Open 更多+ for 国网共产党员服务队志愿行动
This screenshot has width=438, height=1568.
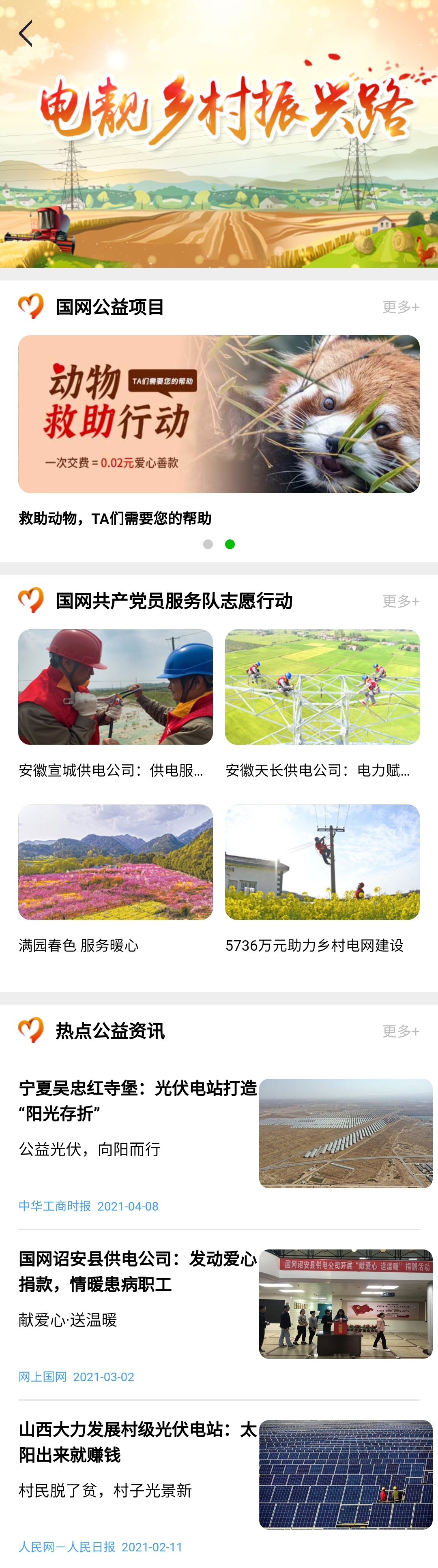click(x=400, y=601)
